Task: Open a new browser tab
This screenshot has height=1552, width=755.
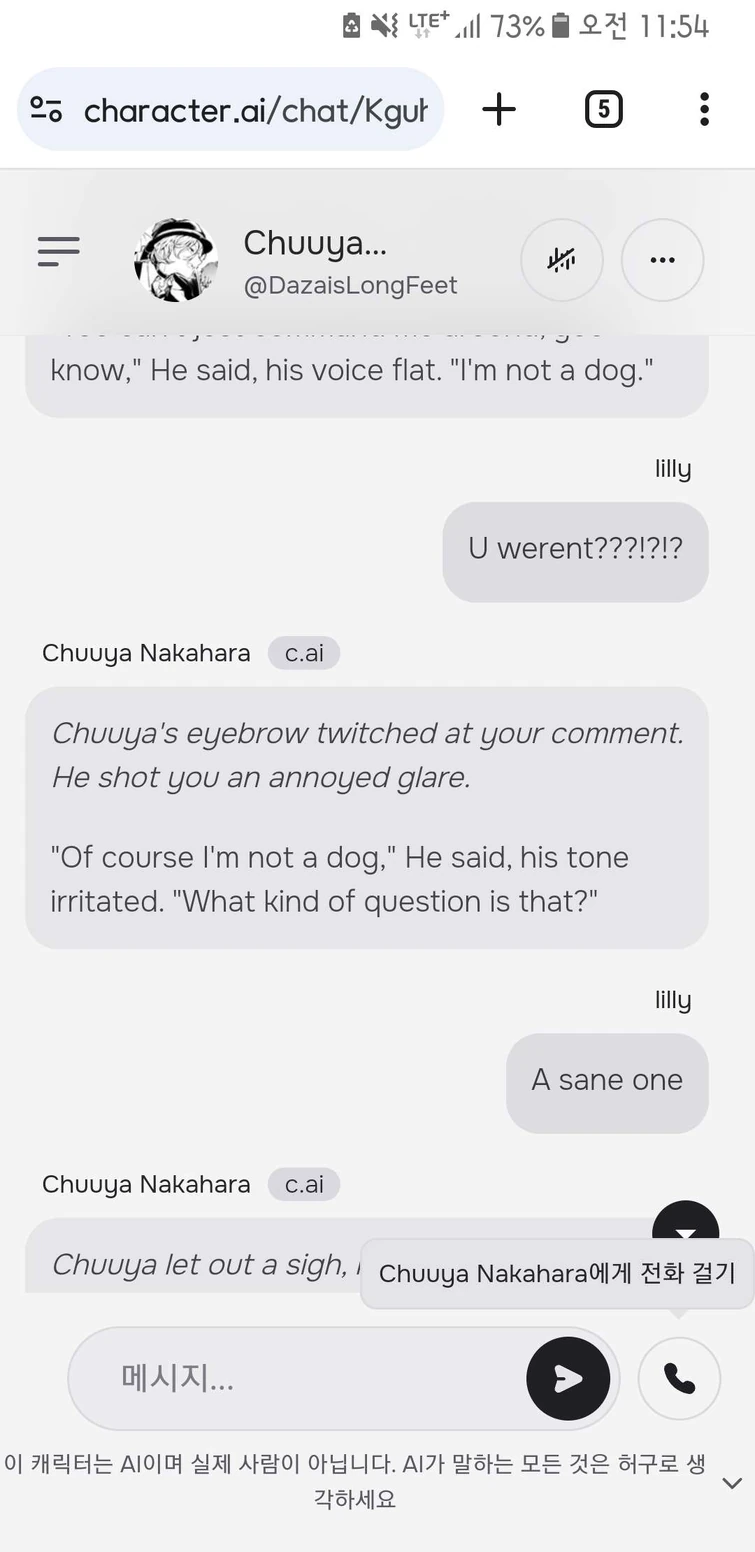Action: 498,110
